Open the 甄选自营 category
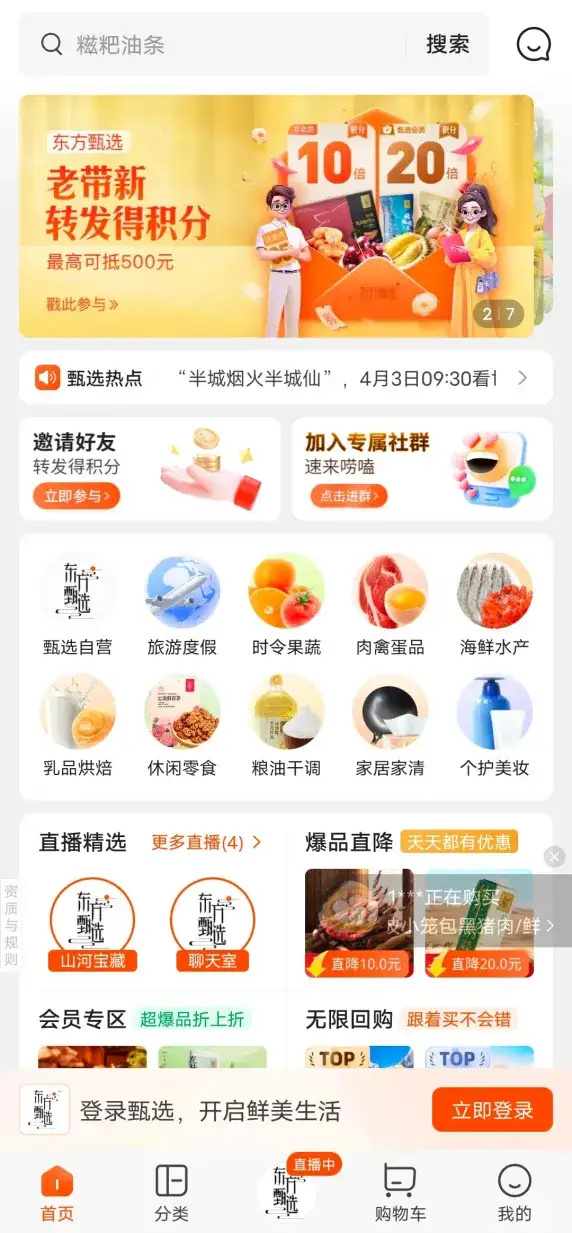Viewport: 572px width, 1233px height. [77, 606]
